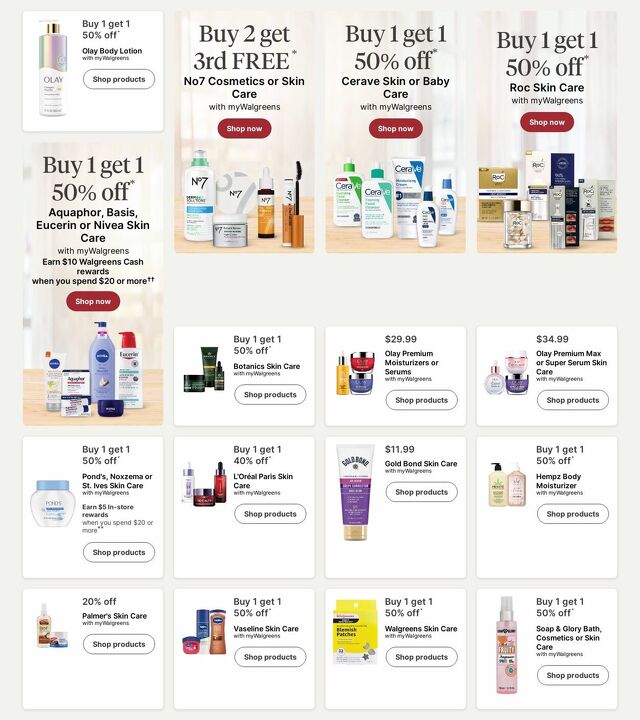Shop products for Soap & Glory Bath
640x720 pixels.
click(572, 675)
